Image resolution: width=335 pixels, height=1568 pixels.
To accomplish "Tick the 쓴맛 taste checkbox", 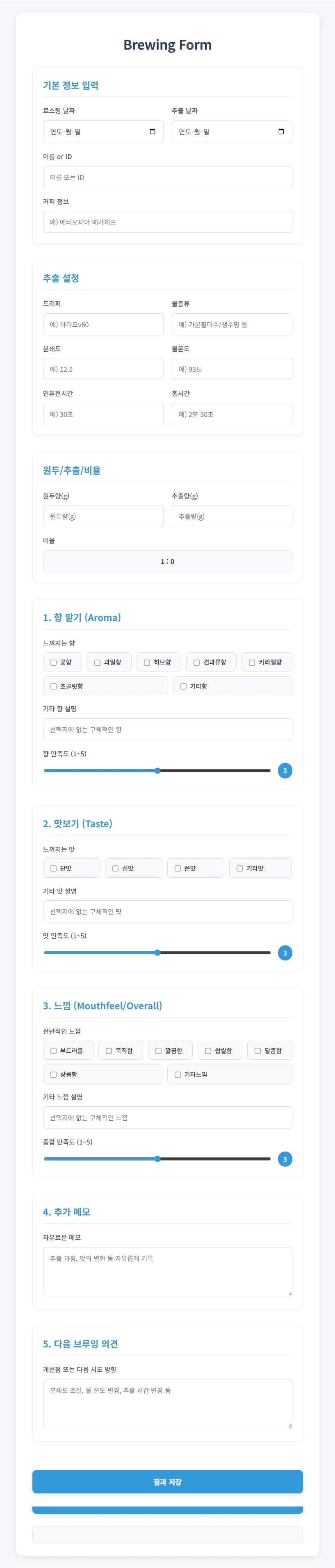I will tap(178, 869).
